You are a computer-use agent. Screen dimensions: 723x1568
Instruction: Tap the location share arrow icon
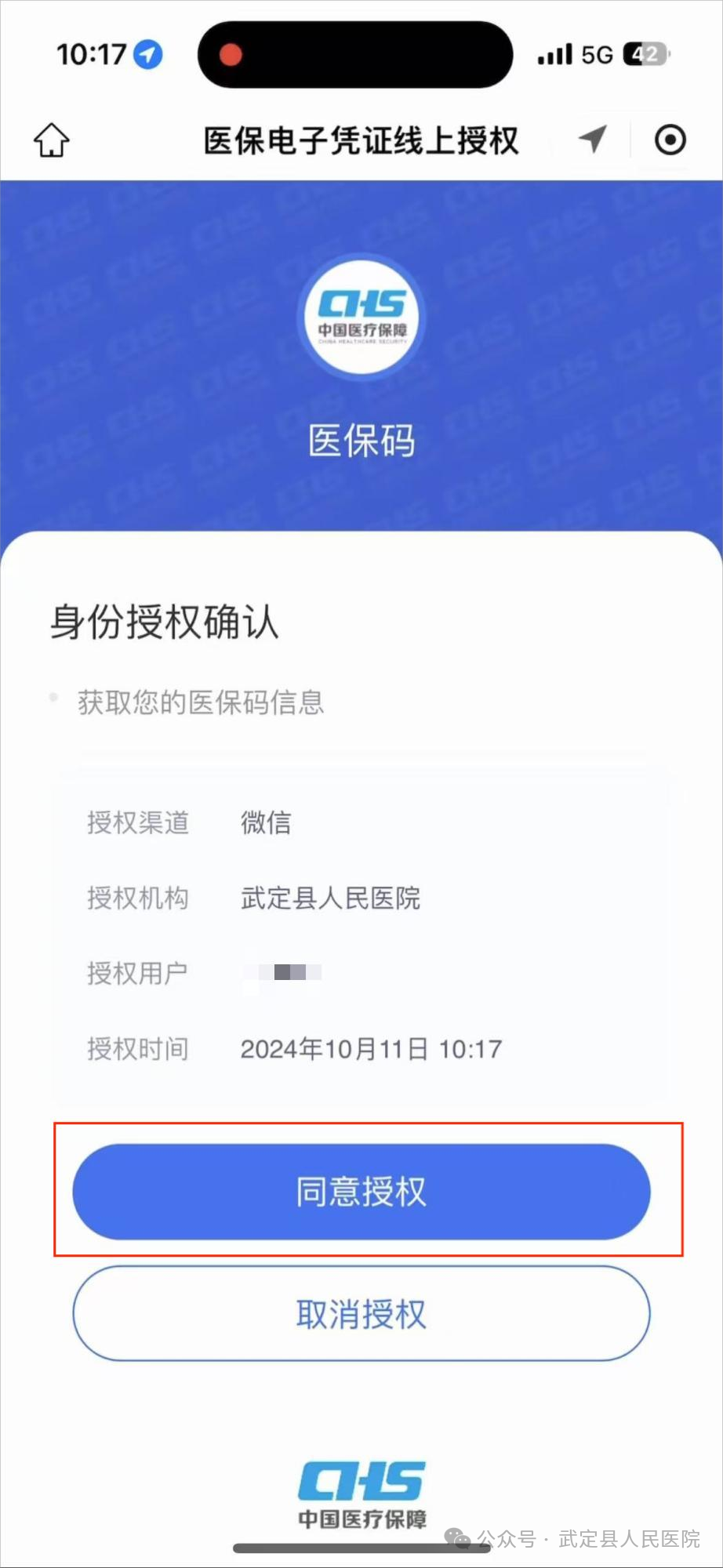point(592,138)
